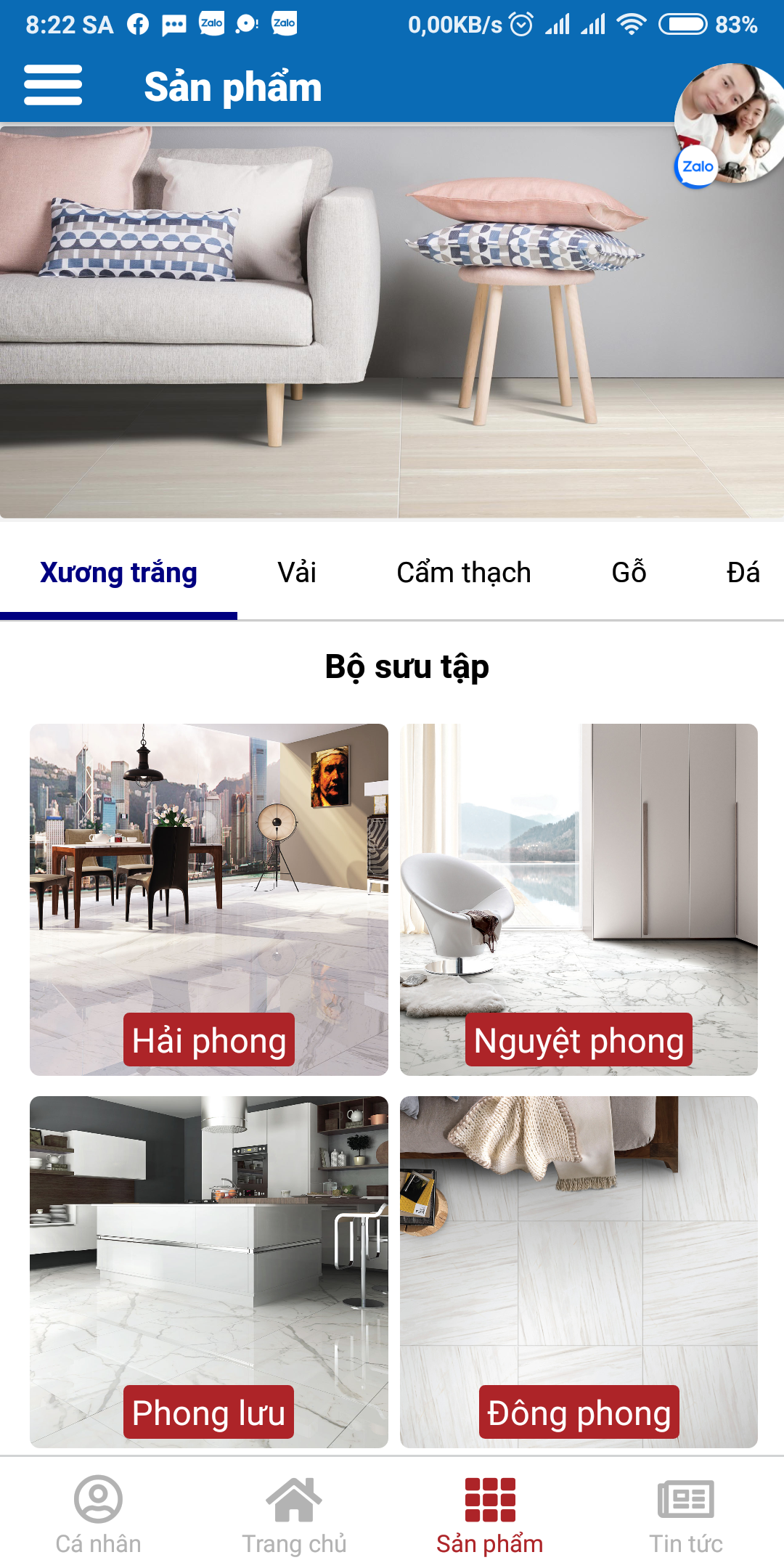Go to the Cá nhân tab
Image resolution: width=784 pixels, height=1568 pixels.
pos(98,1514)
